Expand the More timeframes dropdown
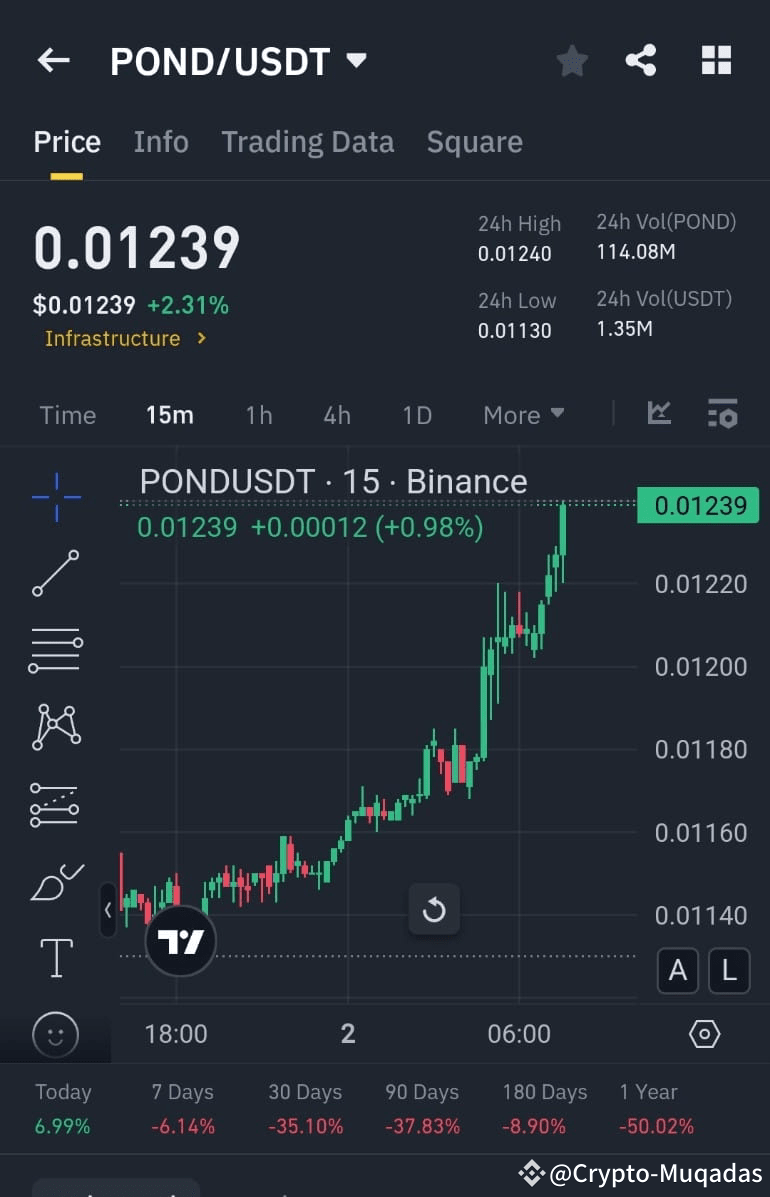770x1197 pixels. click(522, 414)
